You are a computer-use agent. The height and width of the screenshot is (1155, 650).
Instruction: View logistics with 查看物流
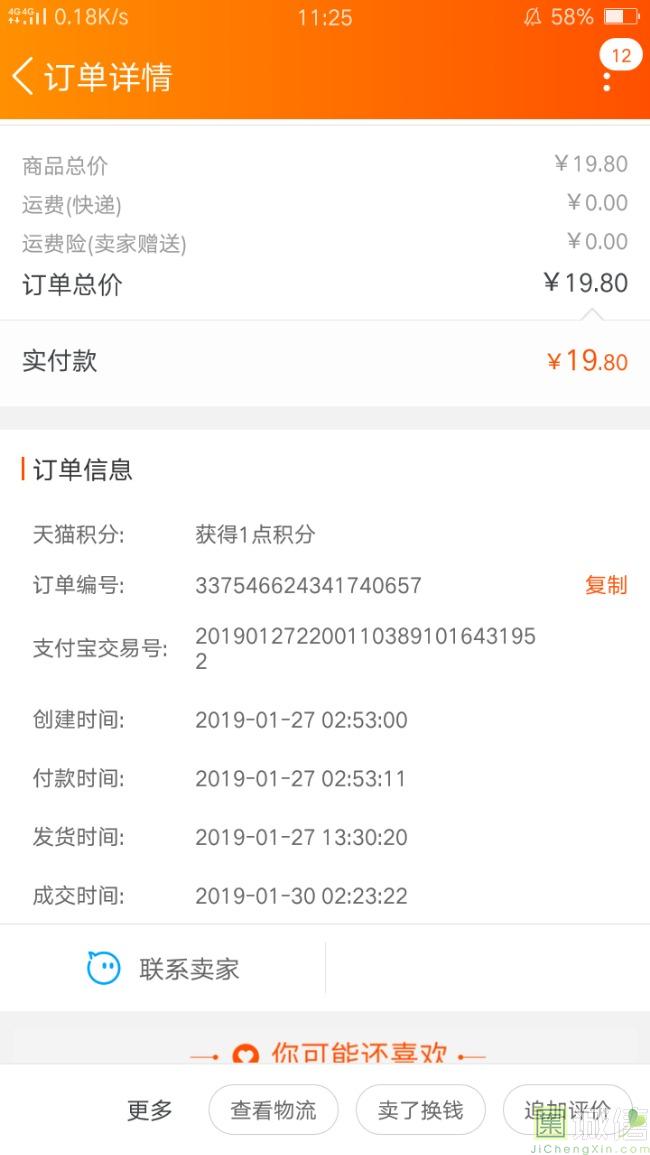coord(273,1110)
